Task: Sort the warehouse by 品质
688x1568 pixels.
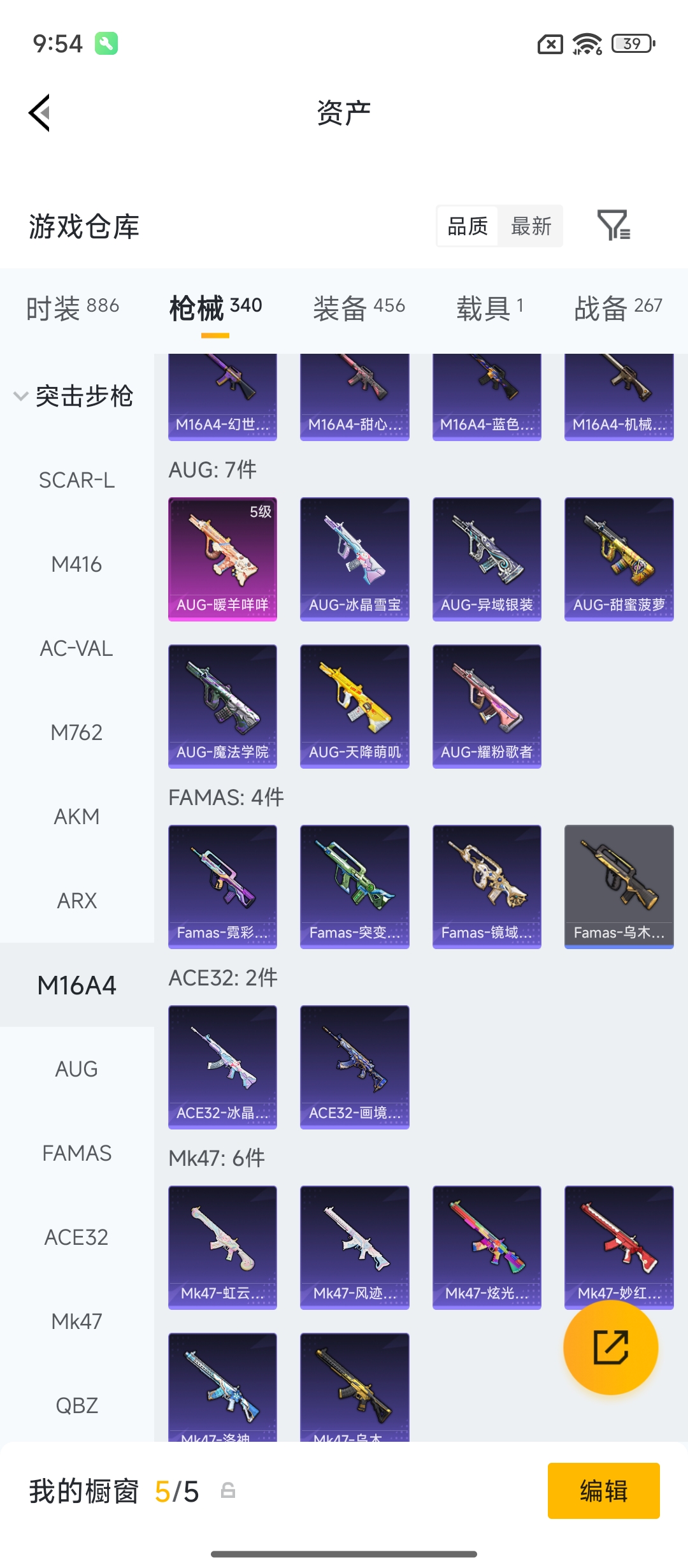Action: 468,226
